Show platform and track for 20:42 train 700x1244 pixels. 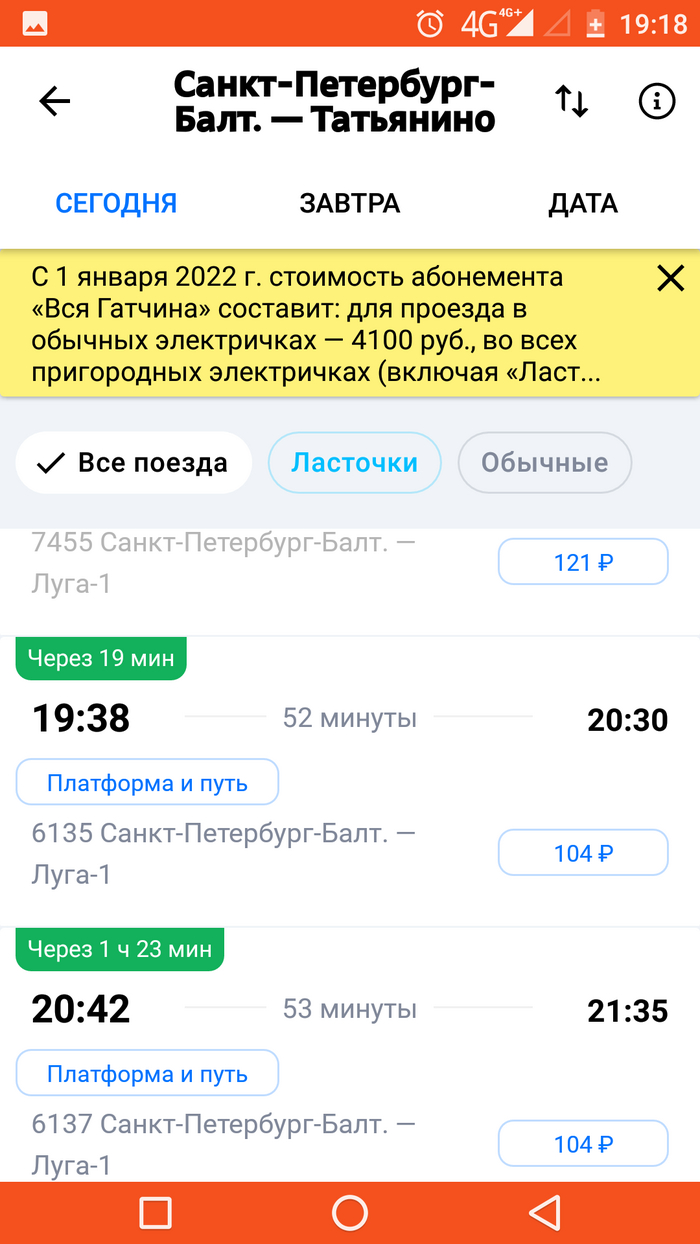[x=147, y=1074]
